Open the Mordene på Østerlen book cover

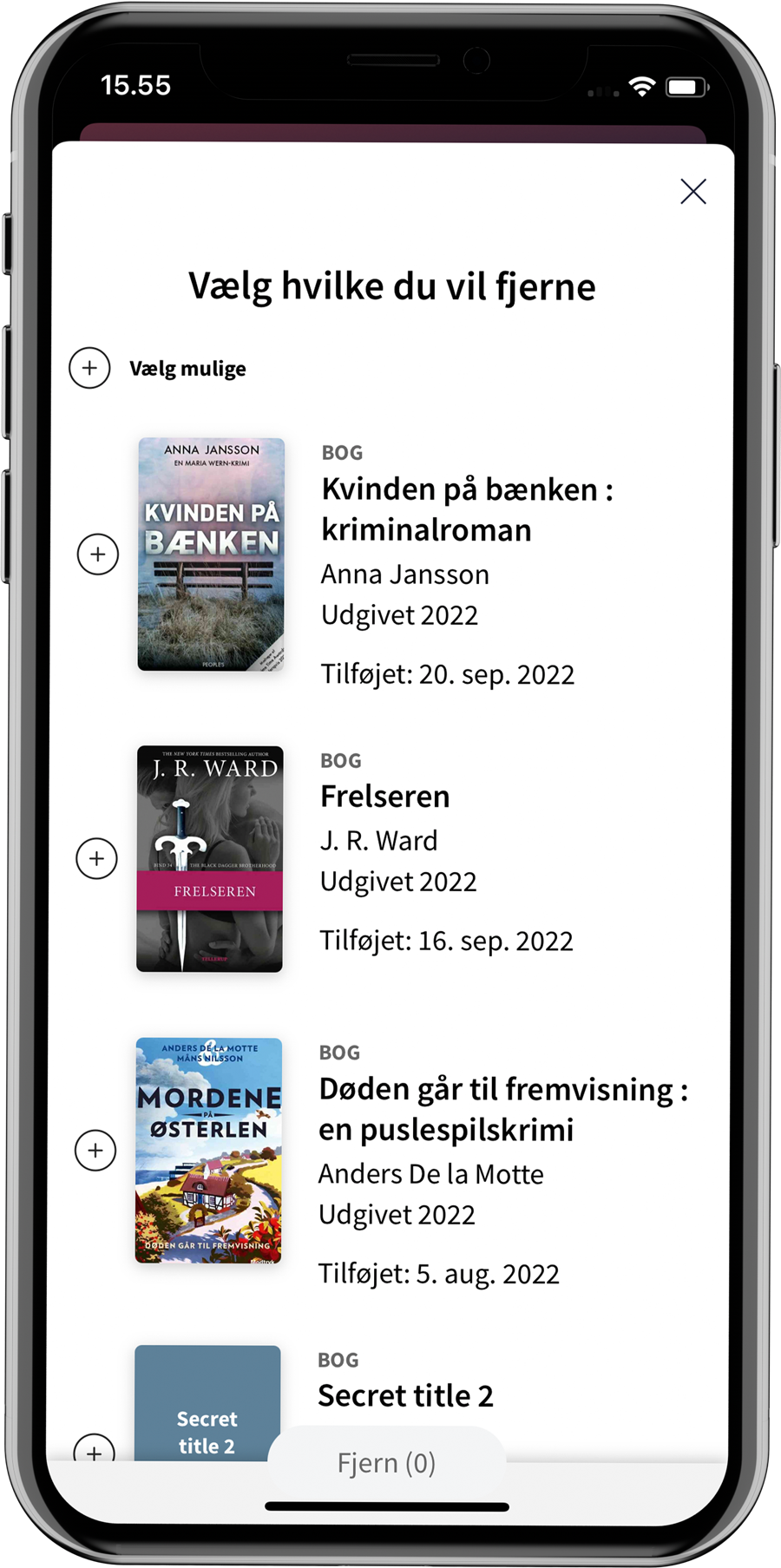(209, 1151)
